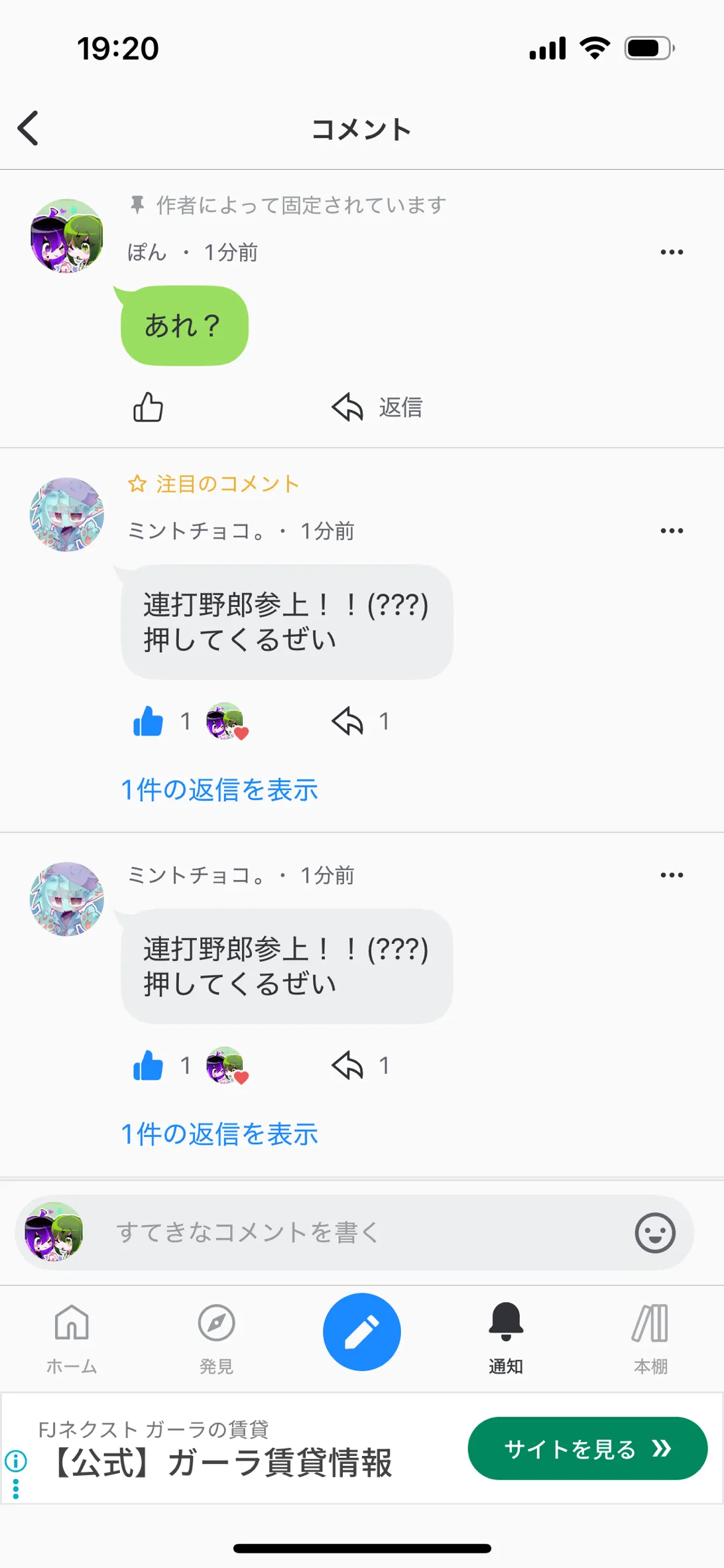Open the emoji picker in the comment box
Screen dimensions: 724x1568
click(654, 1233)
